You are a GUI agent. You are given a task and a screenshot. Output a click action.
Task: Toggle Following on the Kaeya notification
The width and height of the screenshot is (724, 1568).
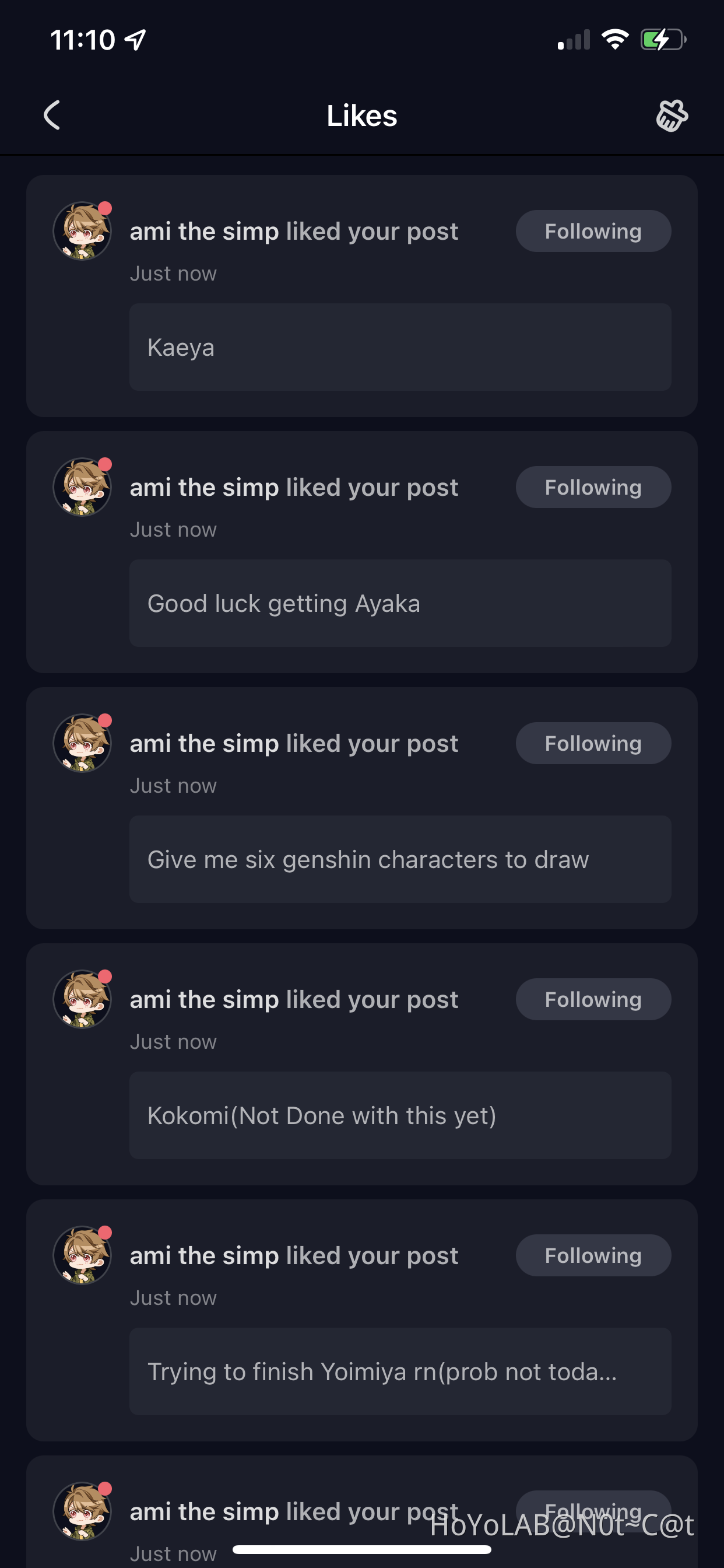593,230
